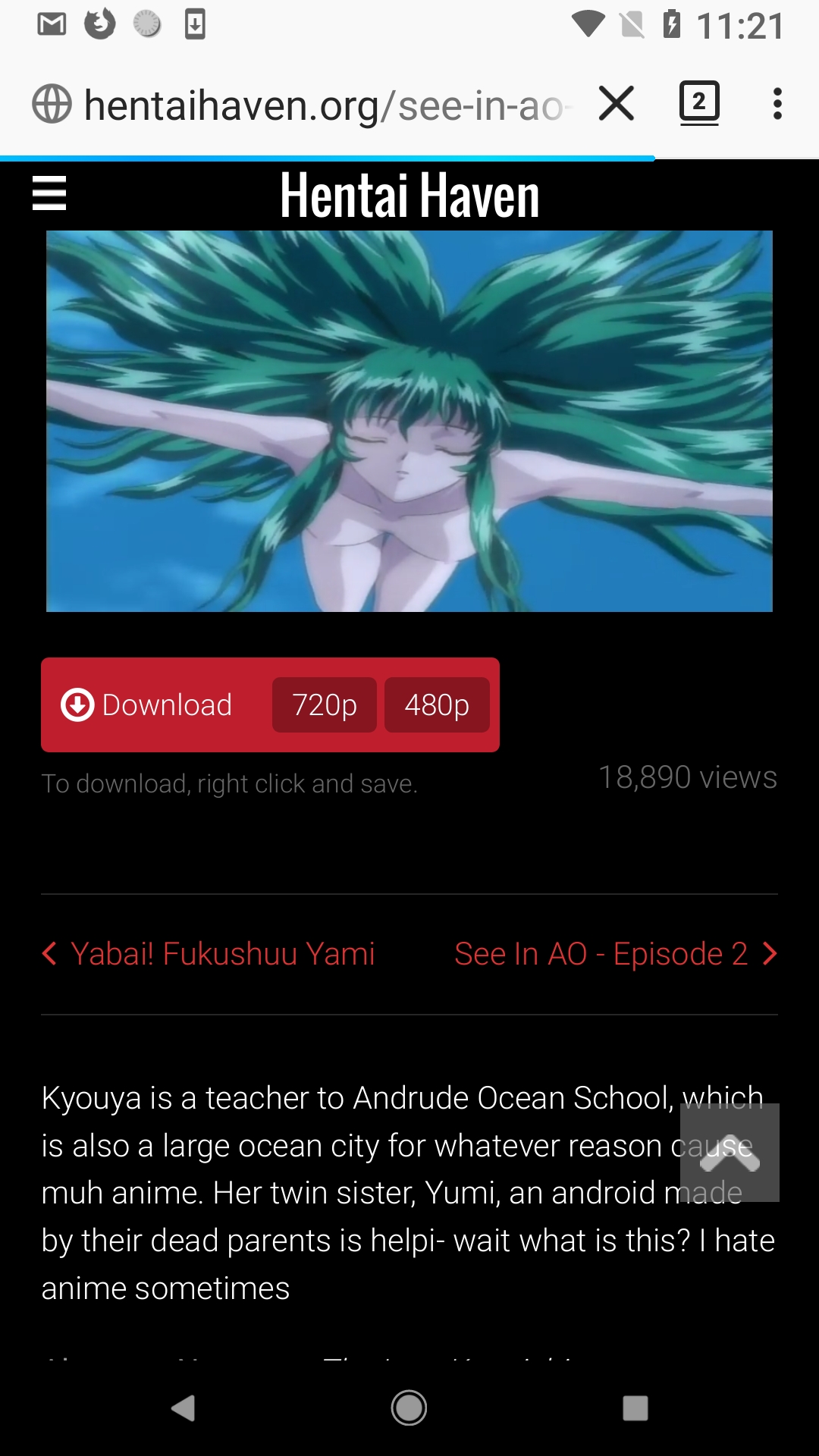Open the browser tab switcher showing 2 tabs
Screen dimensions: 819x1456
[700, 103]
